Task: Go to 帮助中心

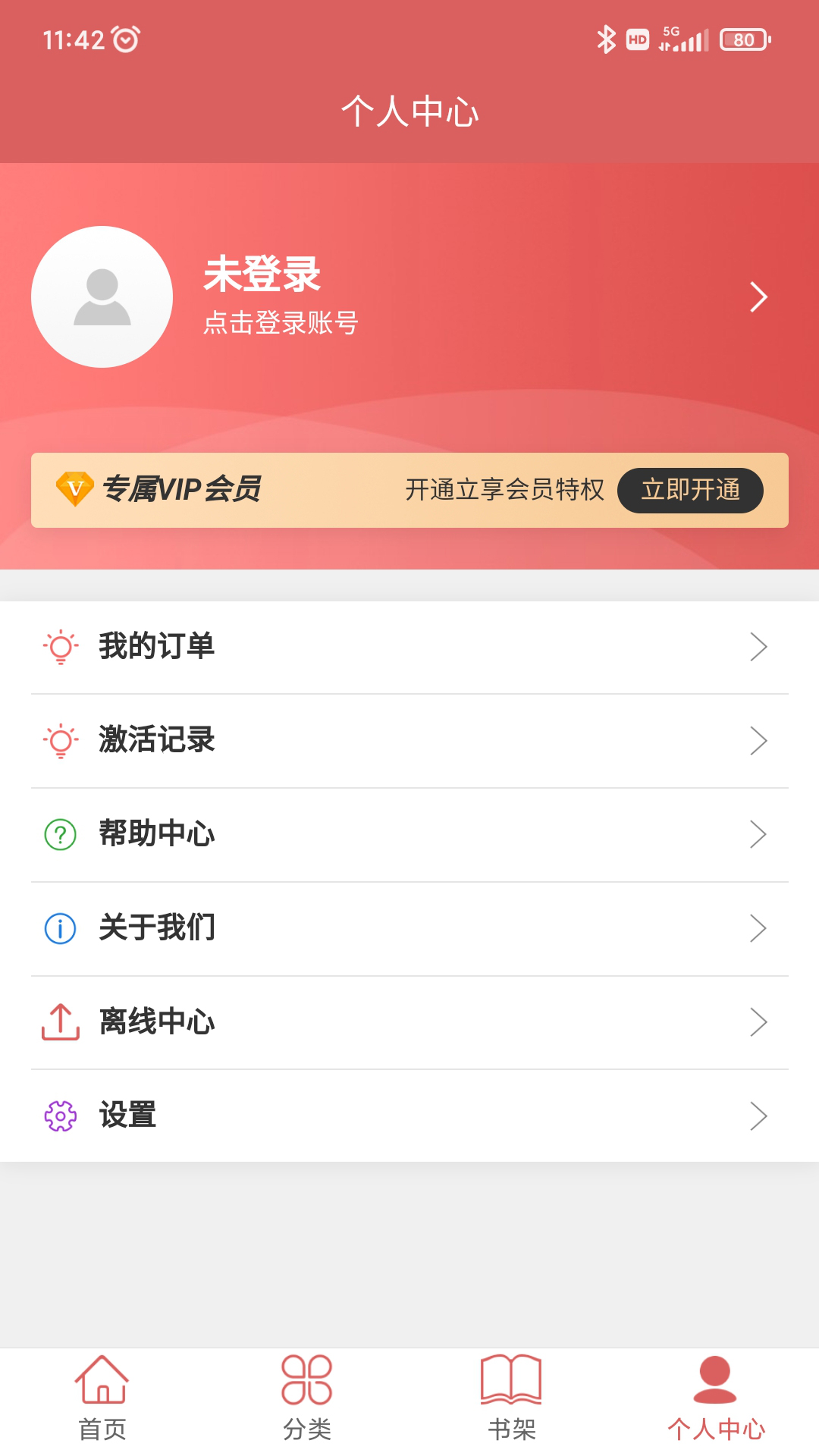Action: click(409, 835)
